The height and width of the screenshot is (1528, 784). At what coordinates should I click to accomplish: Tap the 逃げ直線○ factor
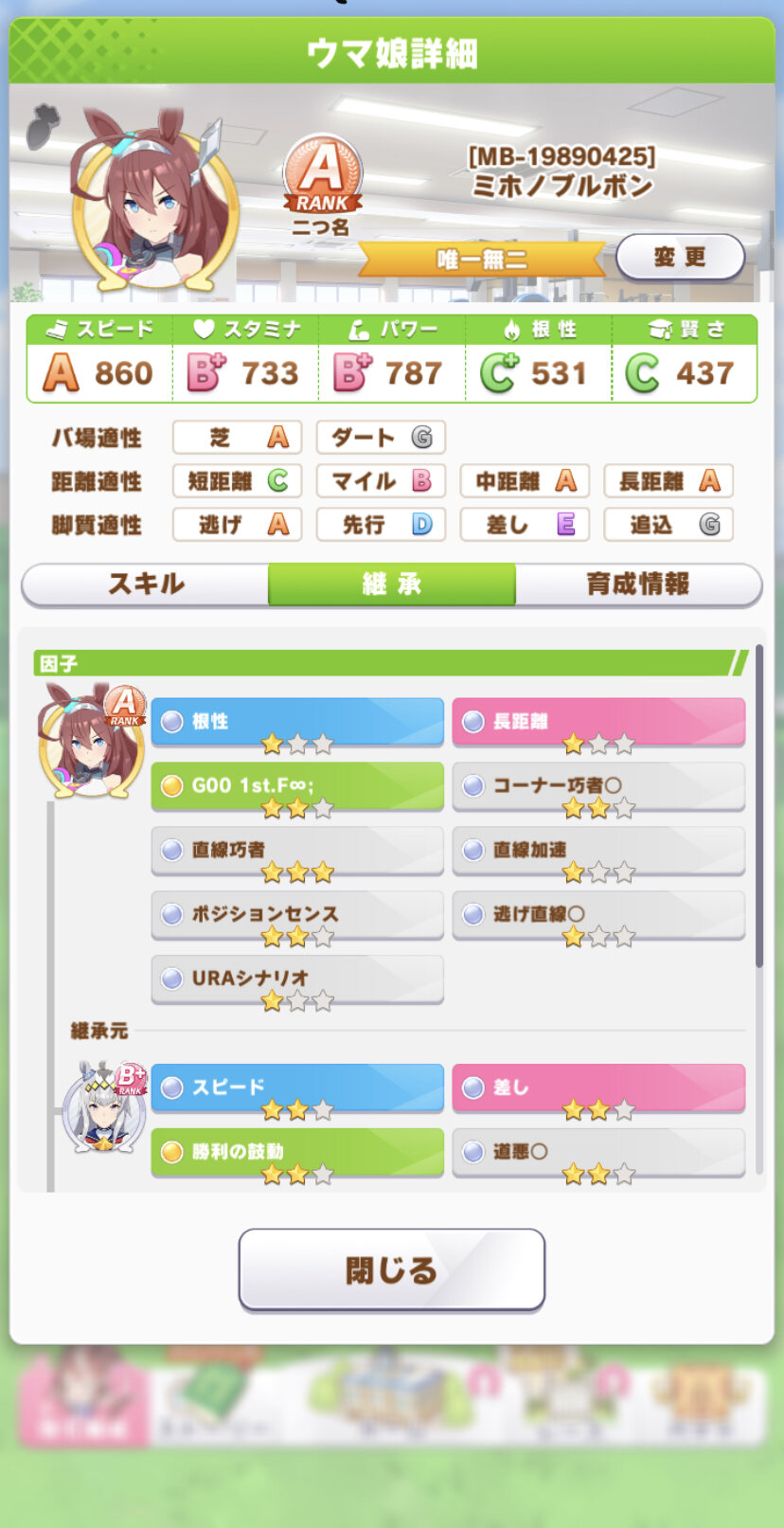[x=597, y=915]
